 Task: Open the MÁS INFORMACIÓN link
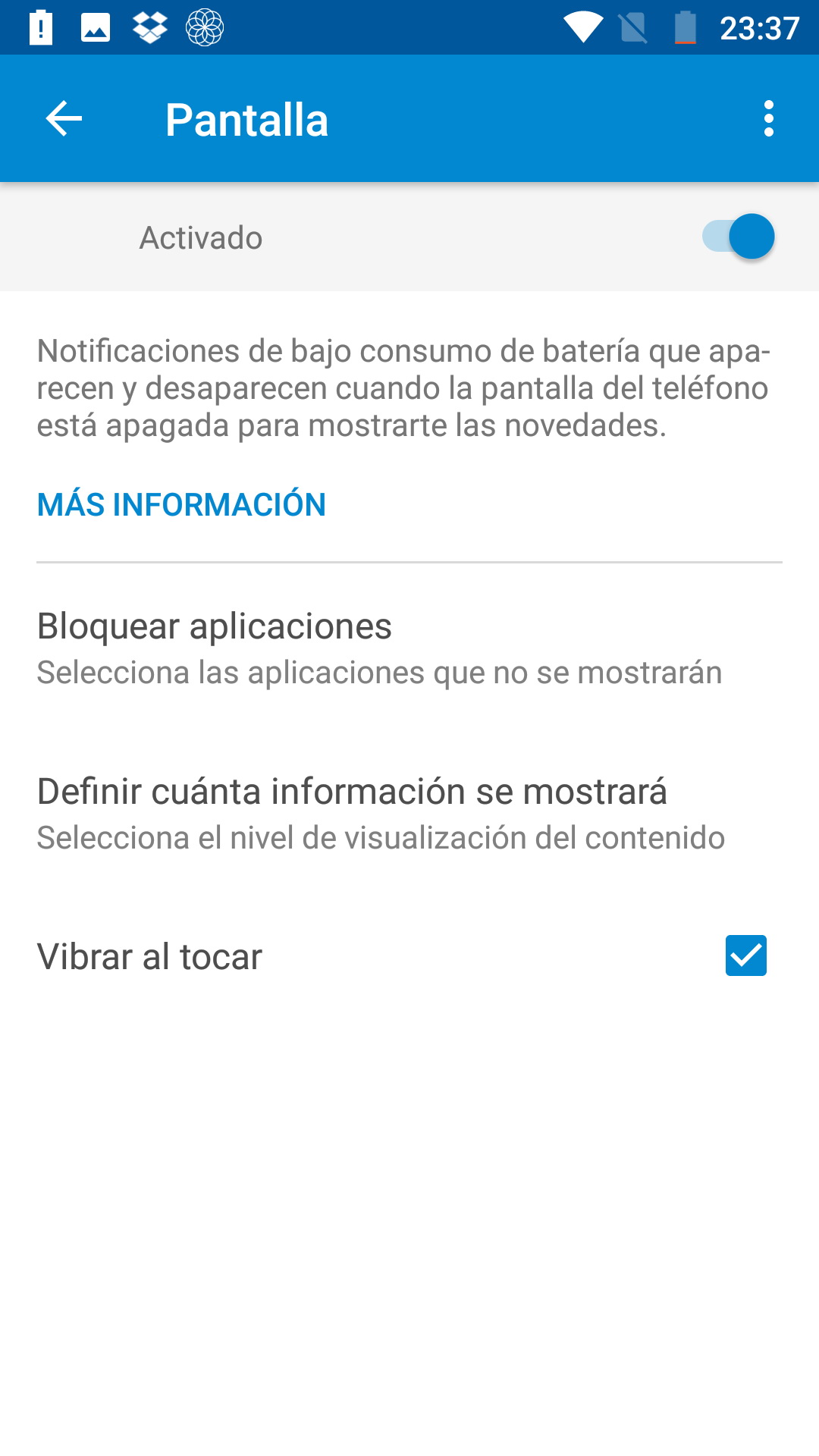(x=181, y=505)
